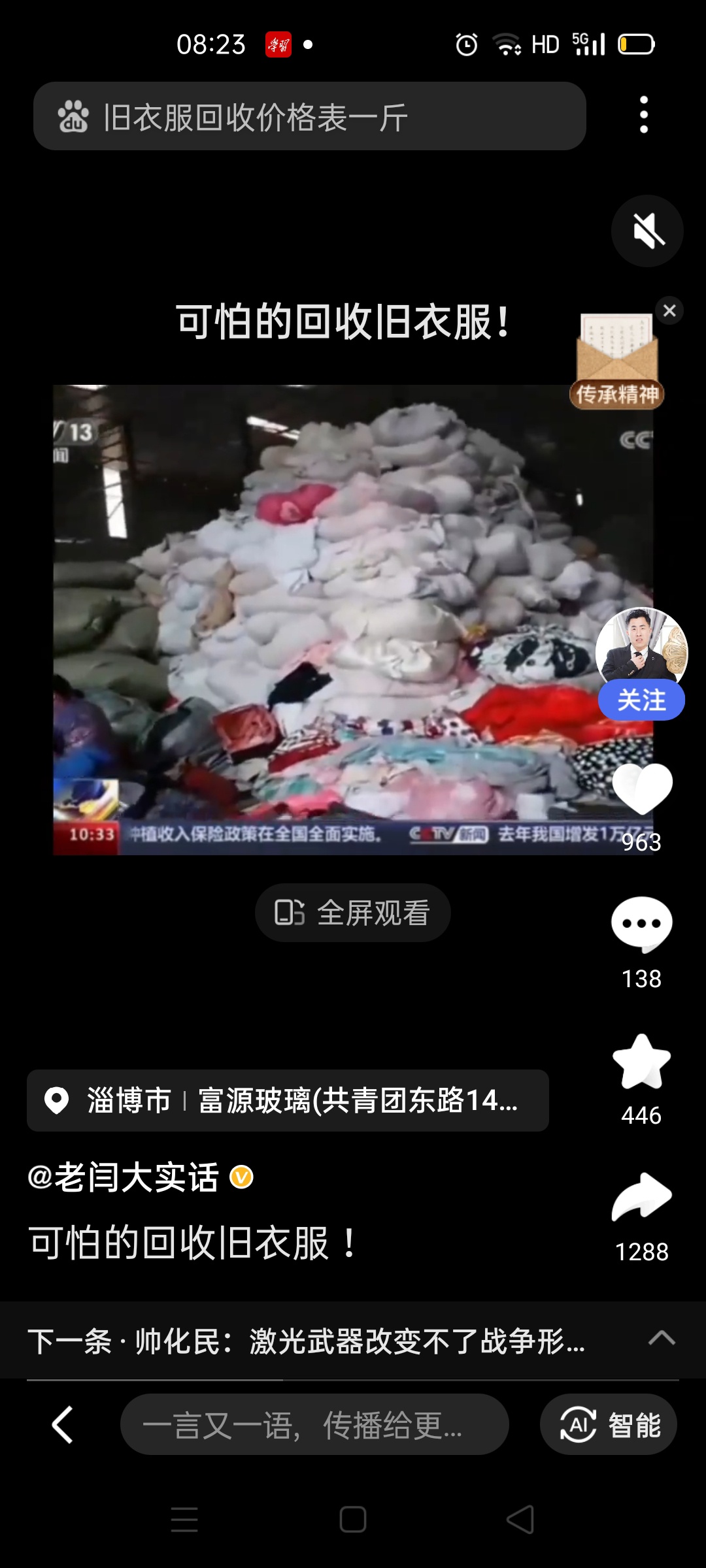Dismiss the 传承精神 envelope widget
This screenshot has height=1568, width=706.
(669, 311)
